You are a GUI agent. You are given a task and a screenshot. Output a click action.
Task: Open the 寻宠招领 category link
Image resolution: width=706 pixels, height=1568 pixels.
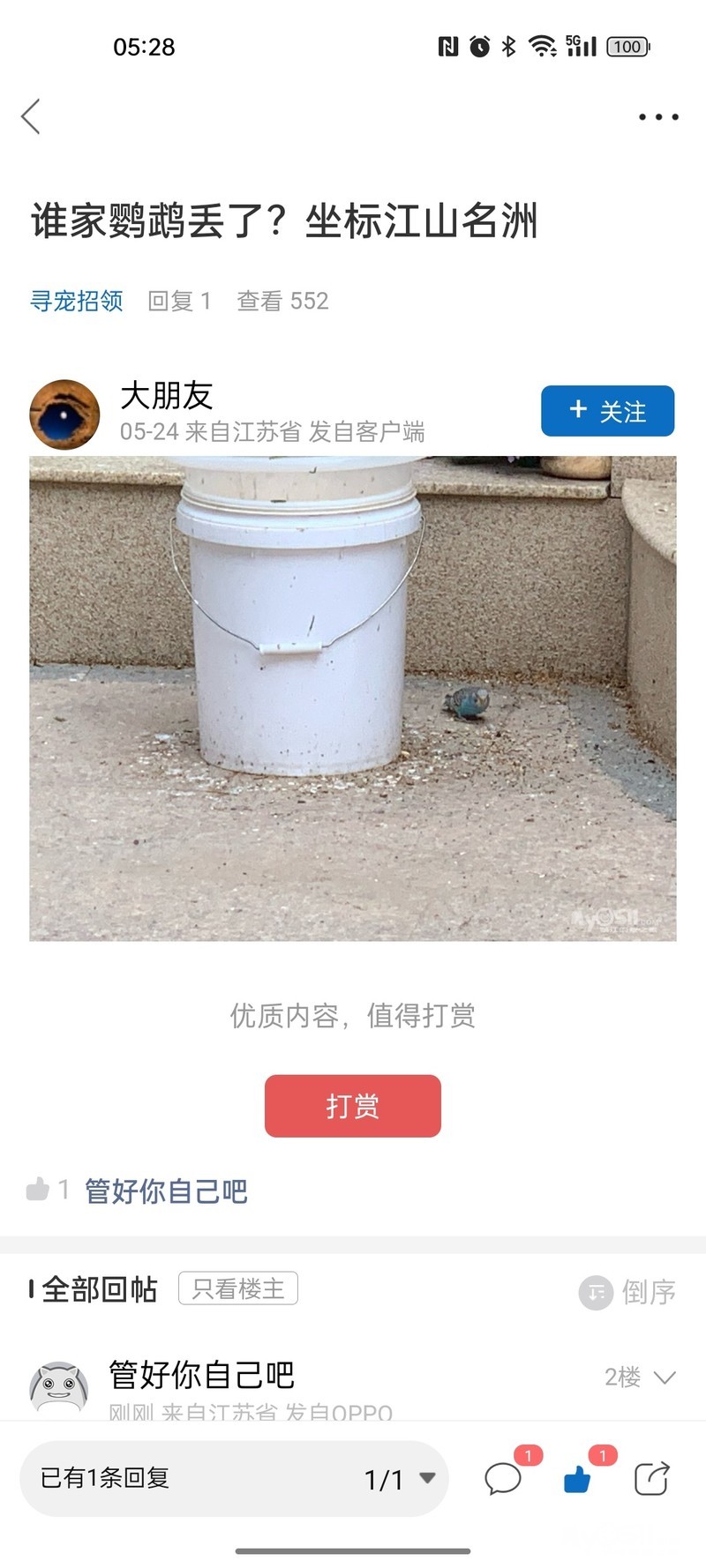(x=77, y=301)
